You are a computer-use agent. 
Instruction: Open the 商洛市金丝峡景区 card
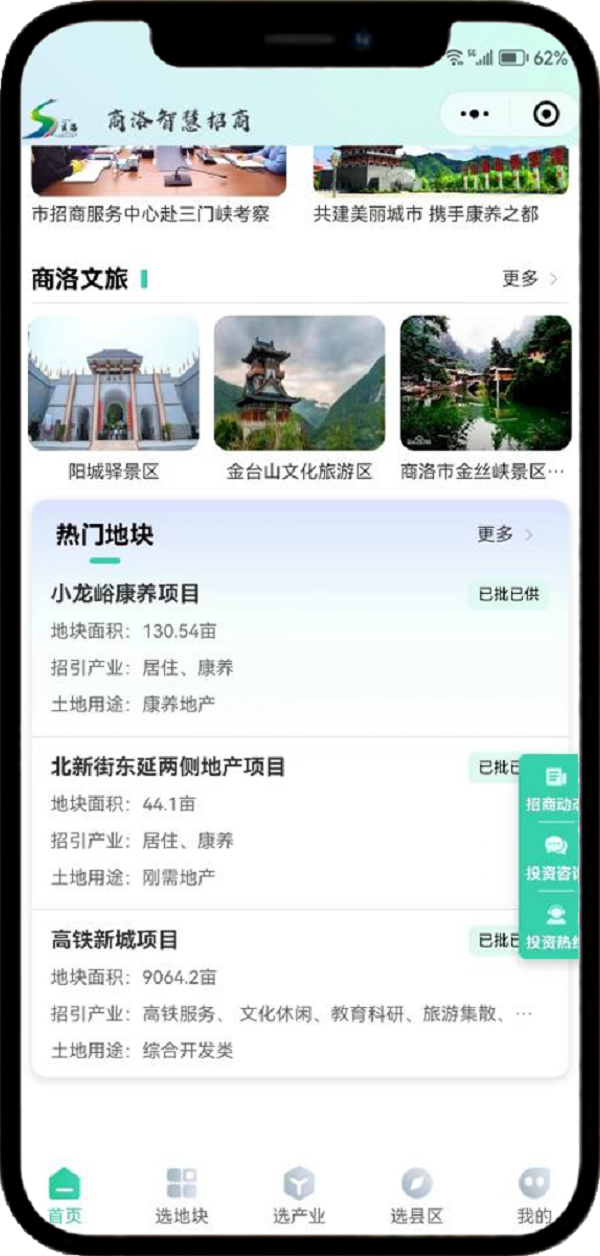click(x=486, y=399)
